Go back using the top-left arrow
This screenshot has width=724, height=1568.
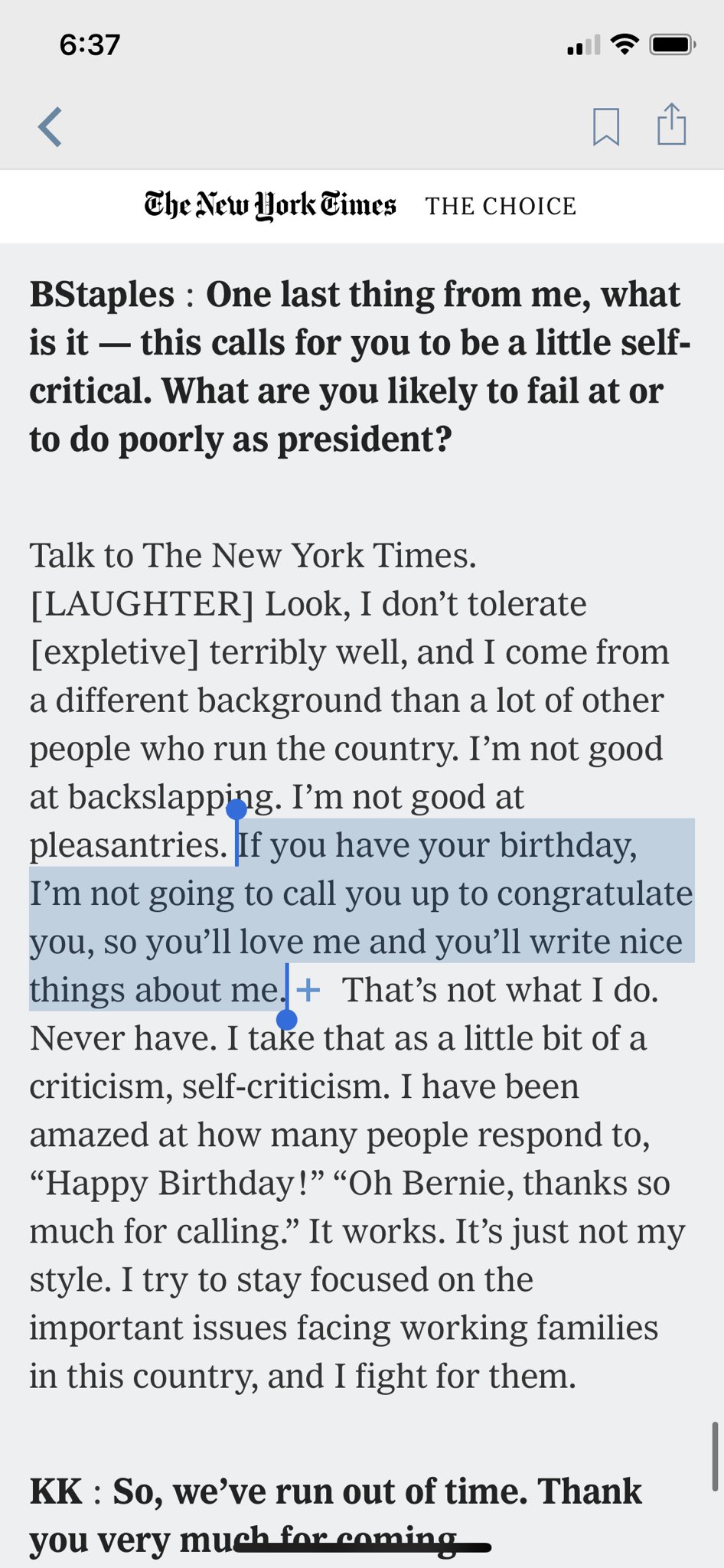coord(51,127)
